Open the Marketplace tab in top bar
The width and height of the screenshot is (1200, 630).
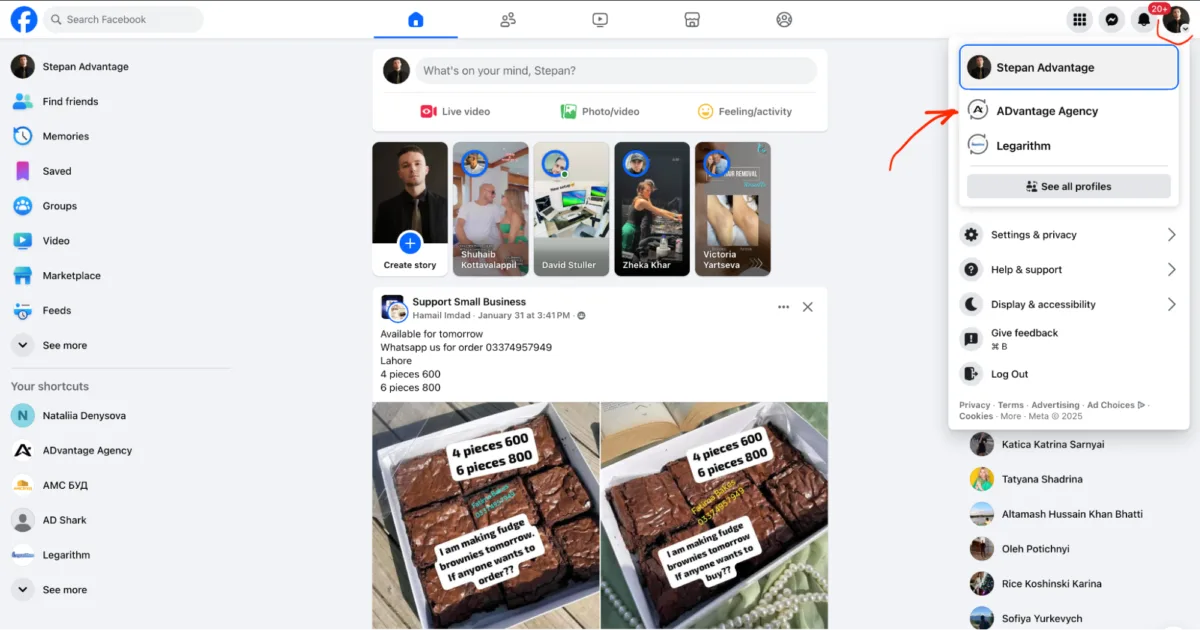tap(691, 19)
